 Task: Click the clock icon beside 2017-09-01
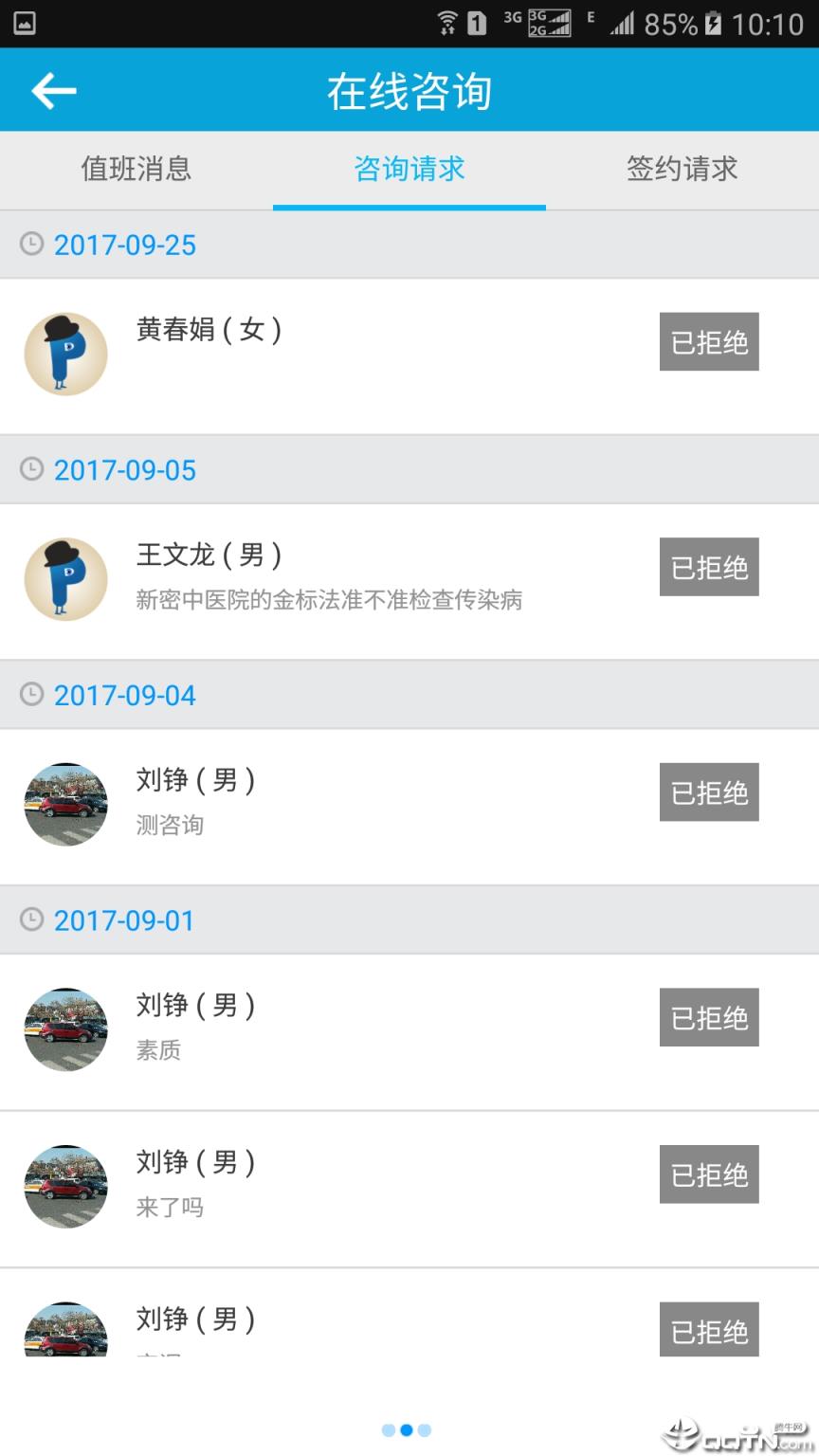(32, 919)
